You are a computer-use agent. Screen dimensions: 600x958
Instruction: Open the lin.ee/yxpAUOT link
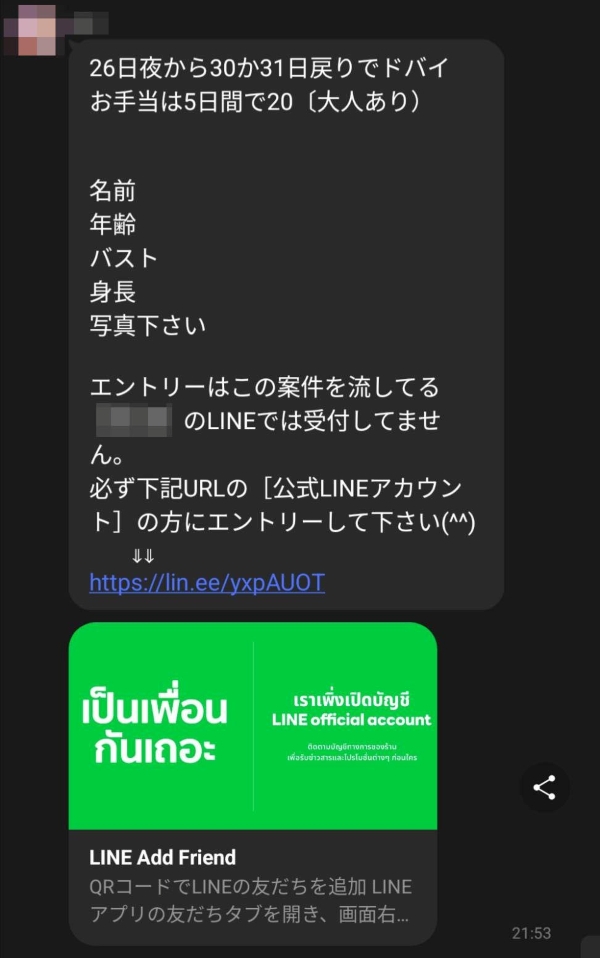point(207,582)
